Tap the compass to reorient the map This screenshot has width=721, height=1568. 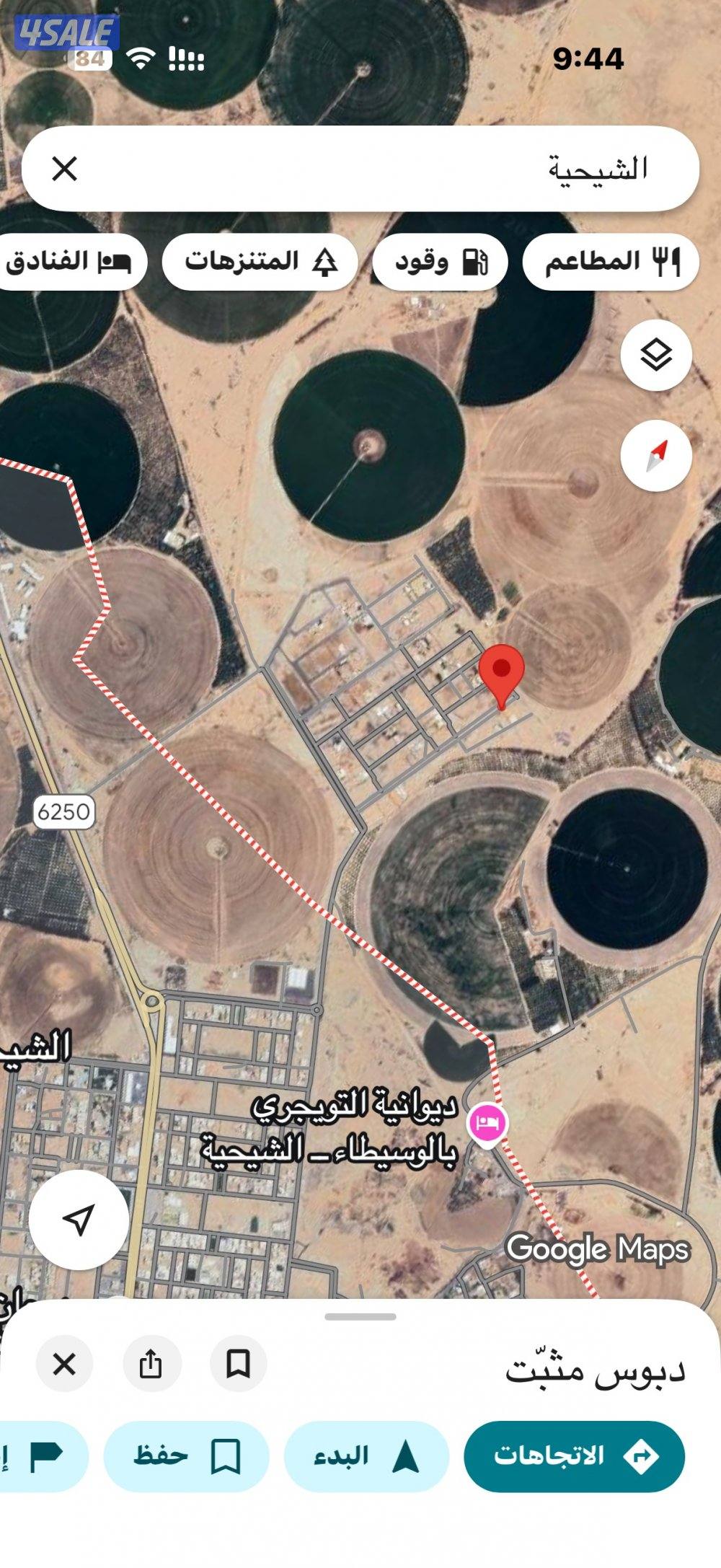click(656, 456)
